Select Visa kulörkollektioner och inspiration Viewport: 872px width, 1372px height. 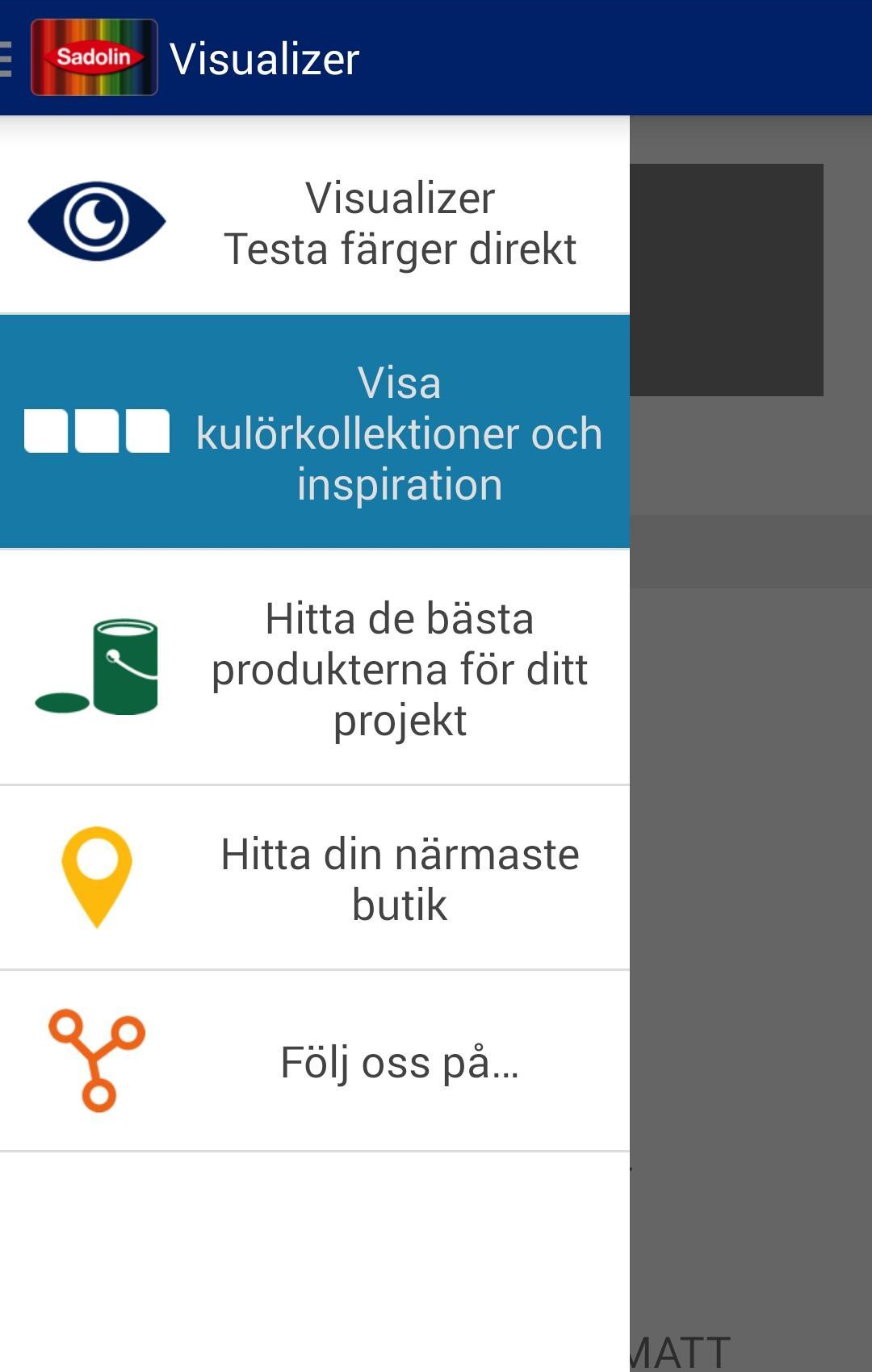pos(315,433)
